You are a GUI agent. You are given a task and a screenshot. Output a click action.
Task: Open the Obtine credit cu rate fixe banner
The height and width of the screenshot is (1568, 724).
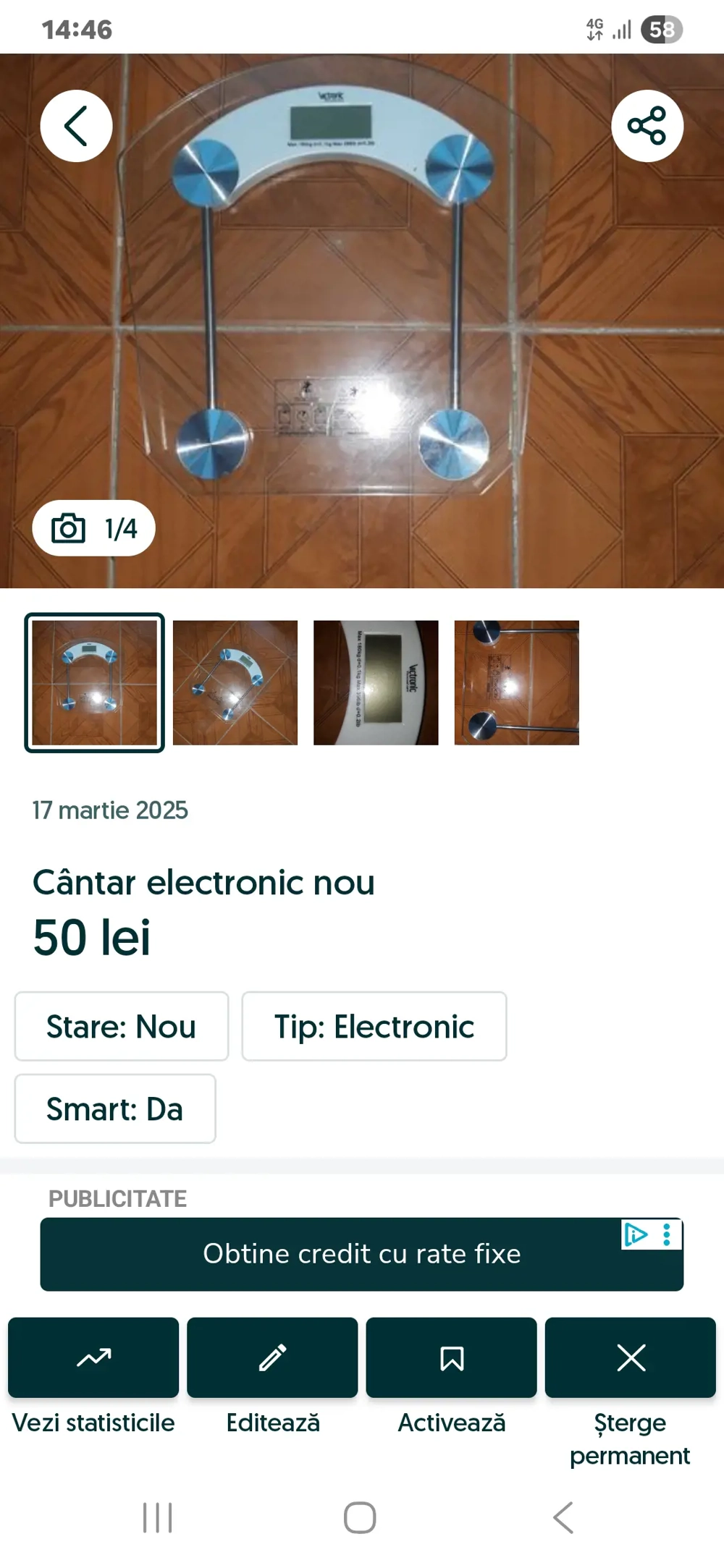(x=362, y=1254)
